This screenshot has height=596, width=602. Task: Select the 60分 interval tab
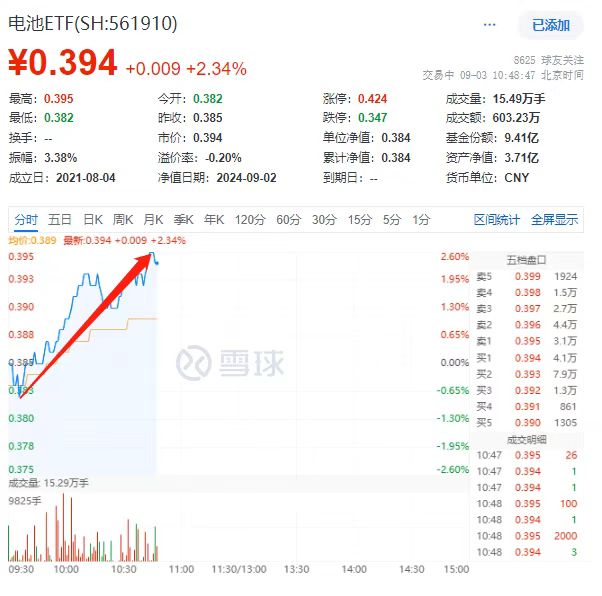click(288, 219)
